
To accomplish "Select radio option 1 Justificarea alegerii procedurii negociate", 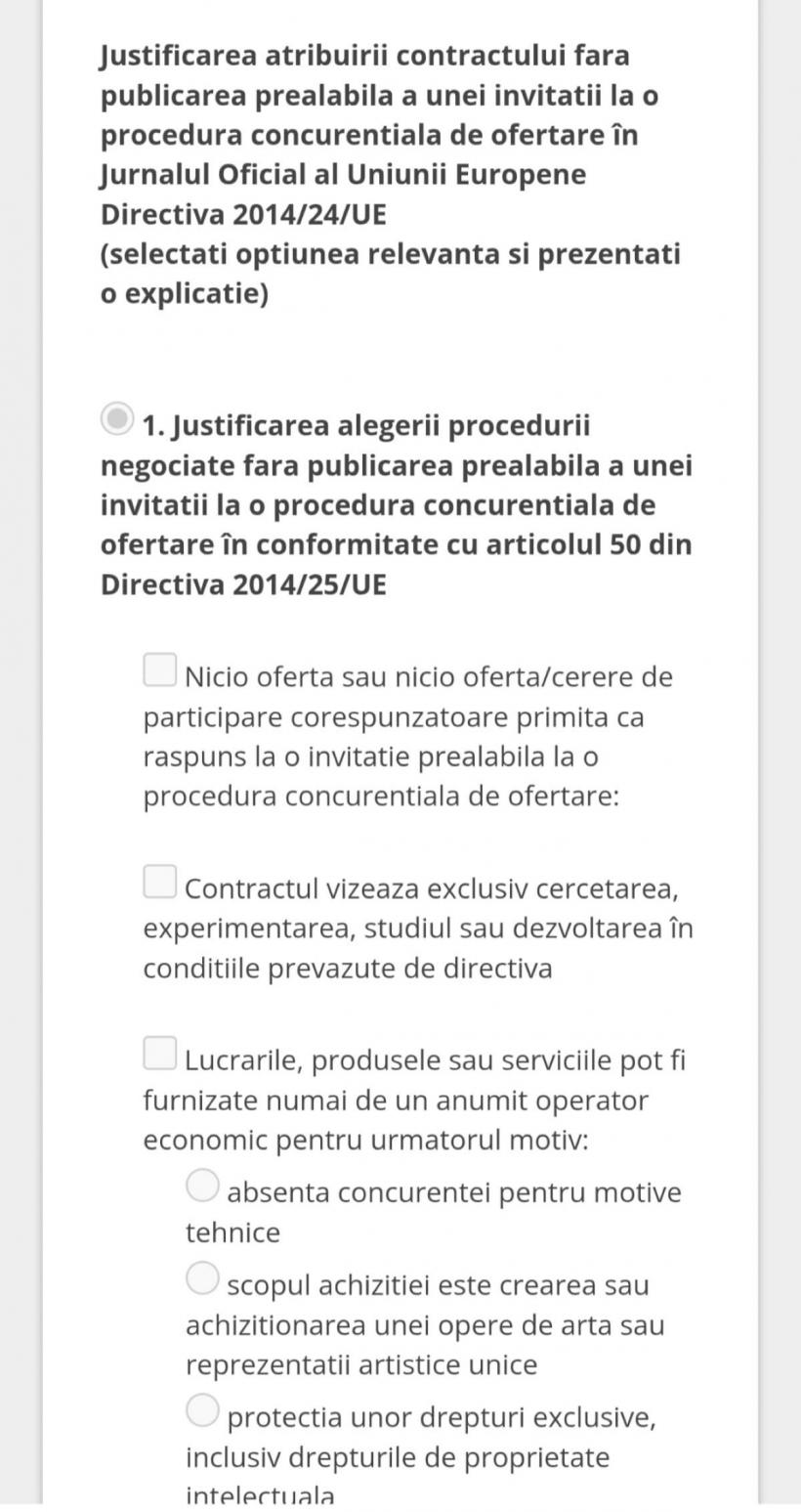I will coord(118,419).
